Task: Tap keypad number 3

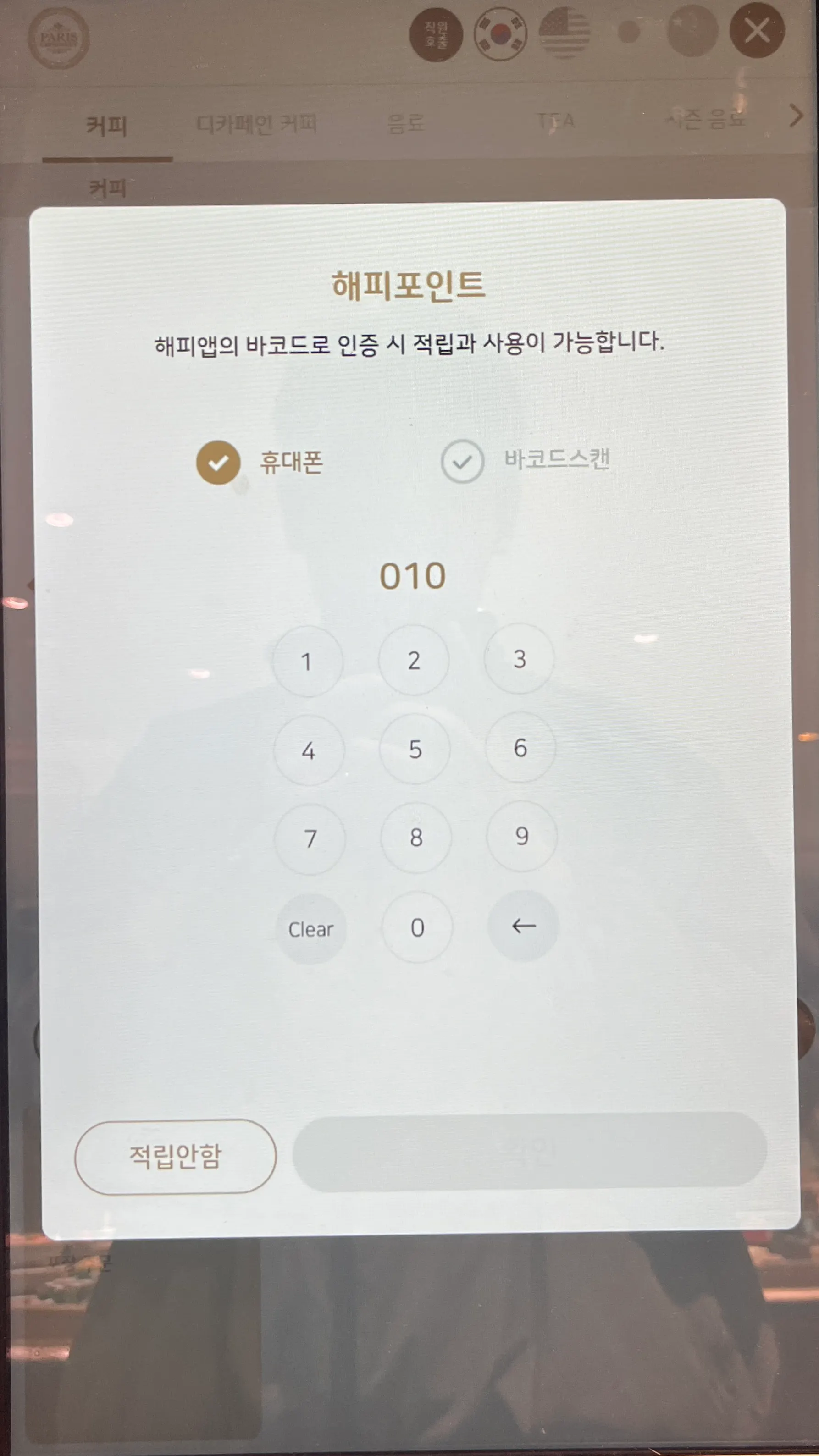Action: [520, 658]
